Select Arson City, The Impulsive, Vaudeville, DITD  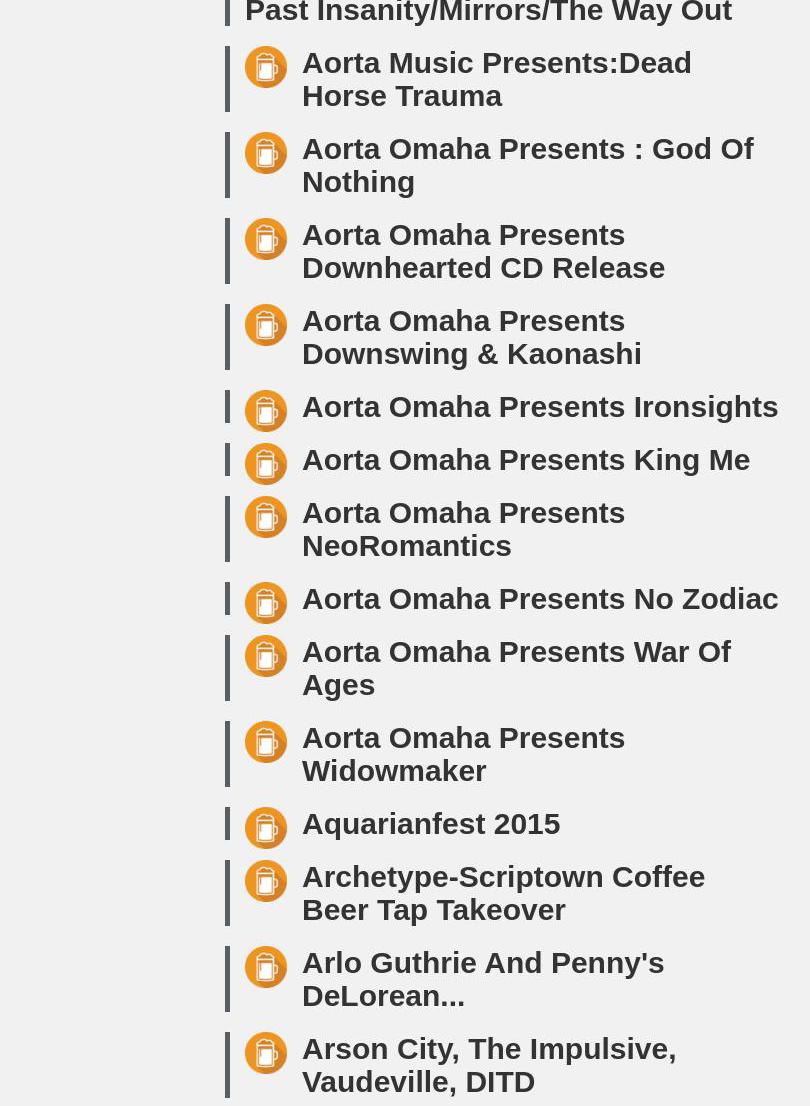(488, 1065)
